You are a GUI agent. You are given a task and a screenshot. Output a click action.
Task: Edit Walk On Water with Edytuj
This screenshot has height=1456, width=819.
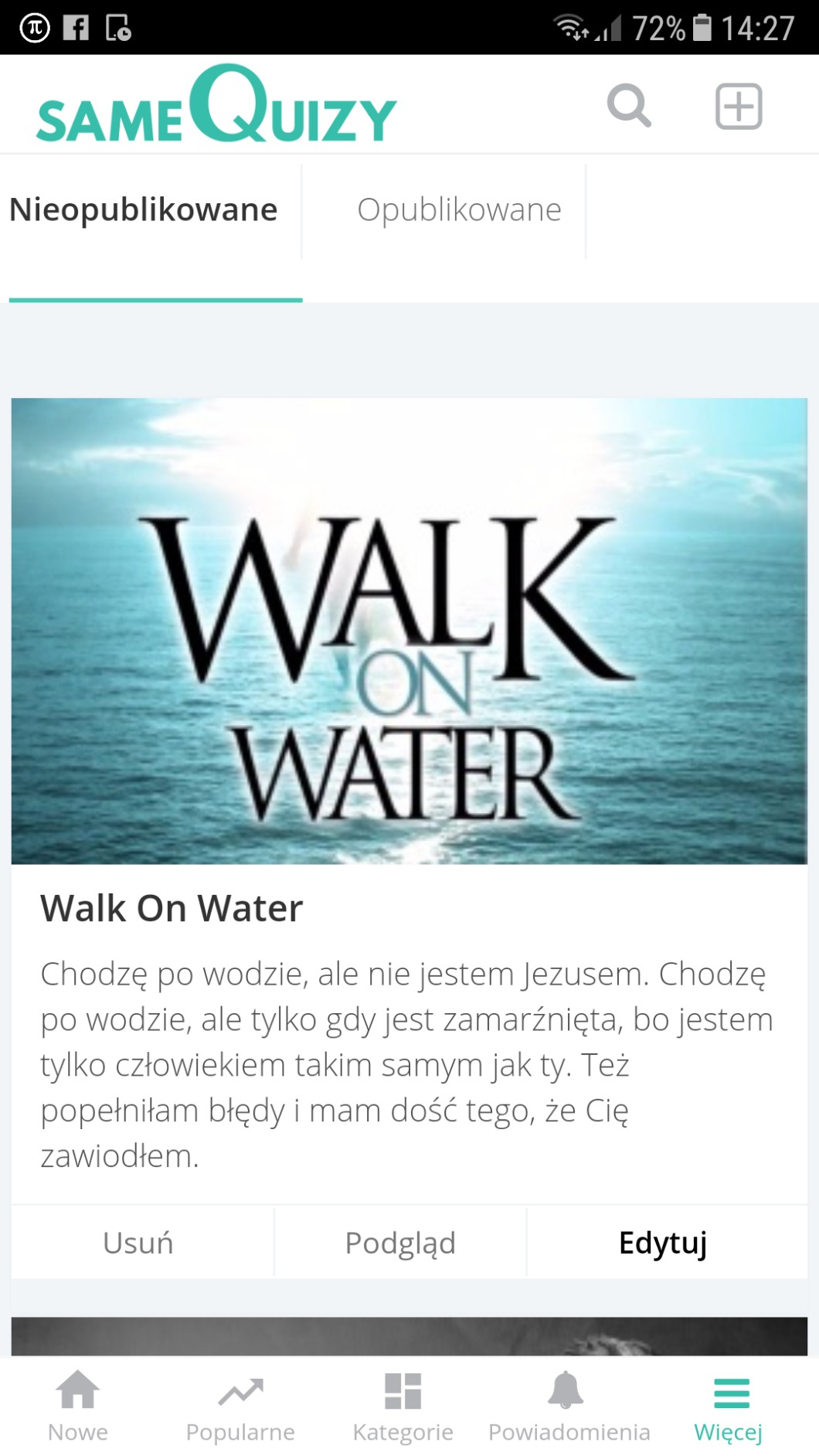click(663, 1243)
